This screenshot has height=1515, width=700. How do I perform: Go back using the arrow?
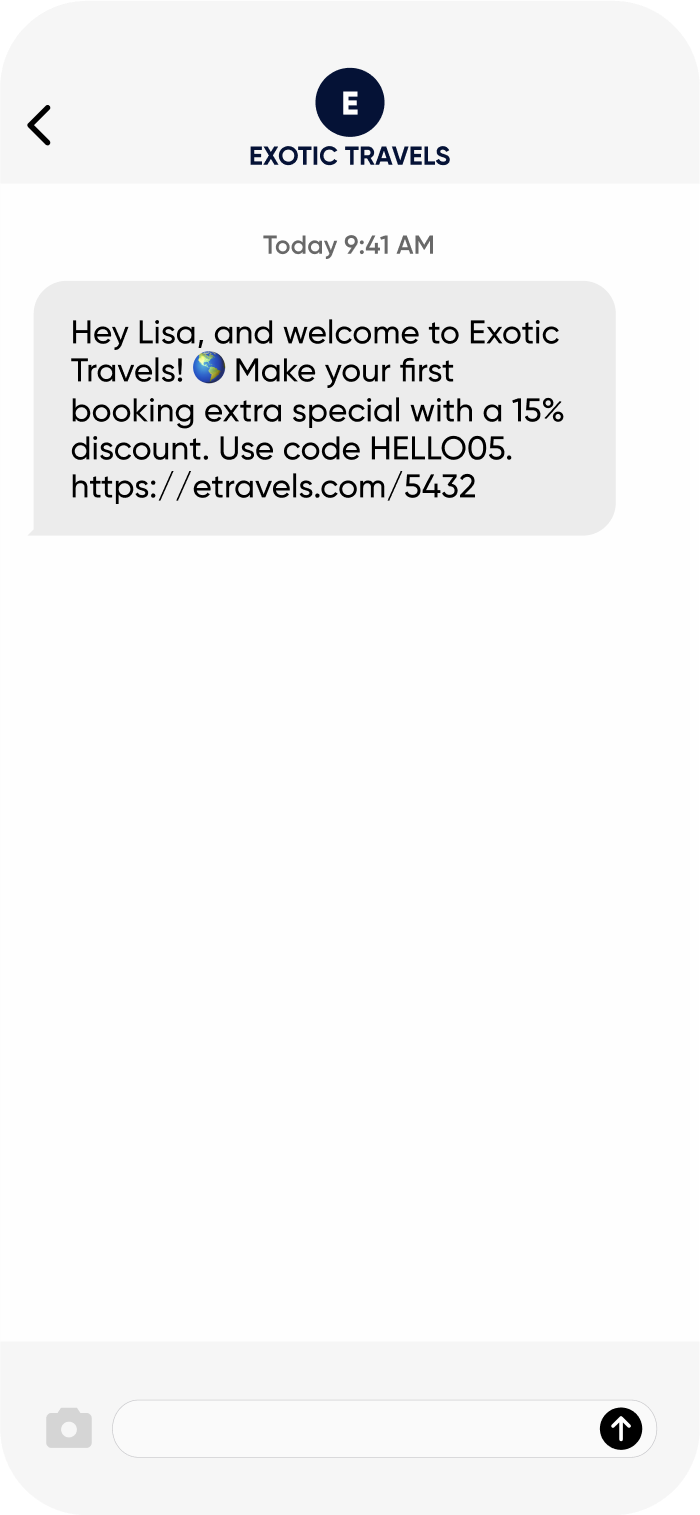tap(39, 125)
